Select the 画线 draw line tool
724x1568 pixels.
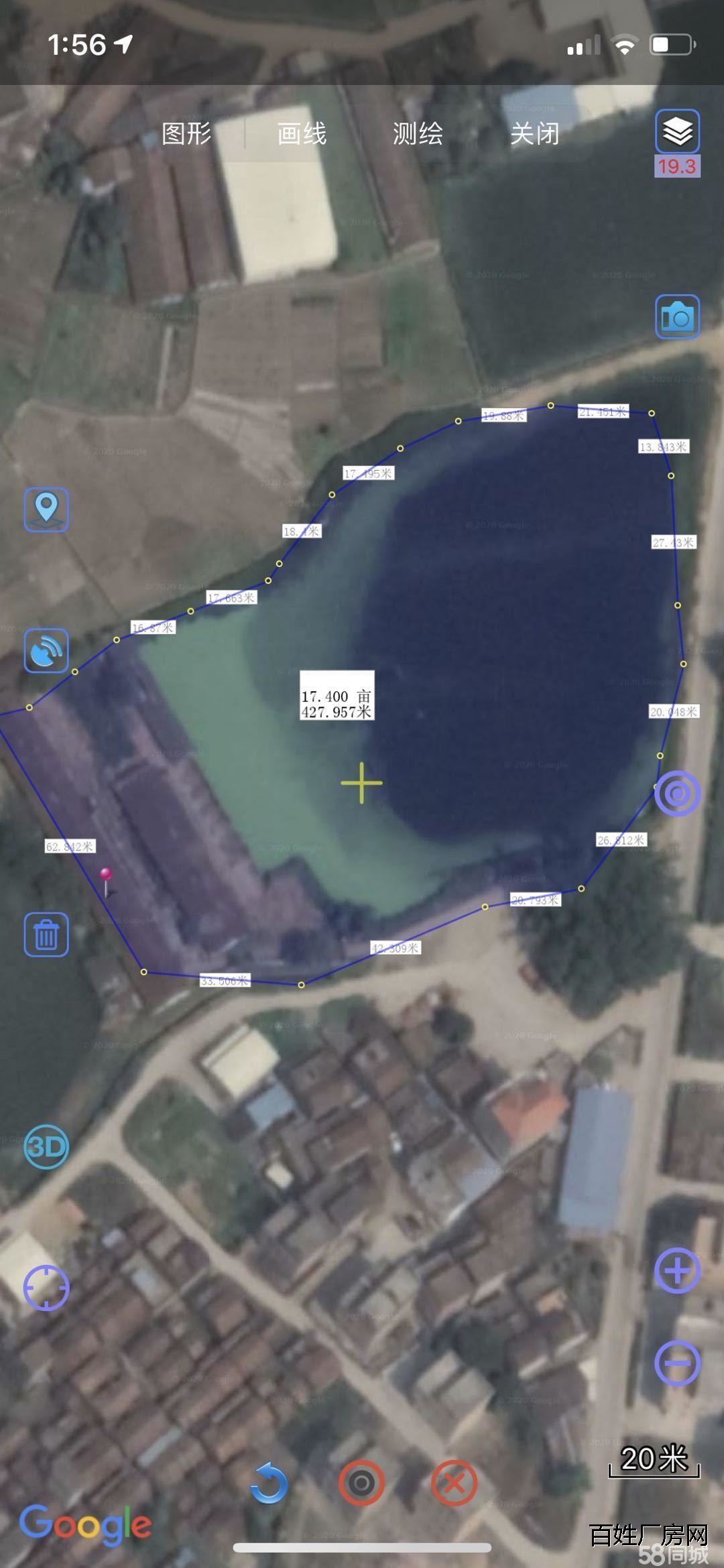[302, 133]
